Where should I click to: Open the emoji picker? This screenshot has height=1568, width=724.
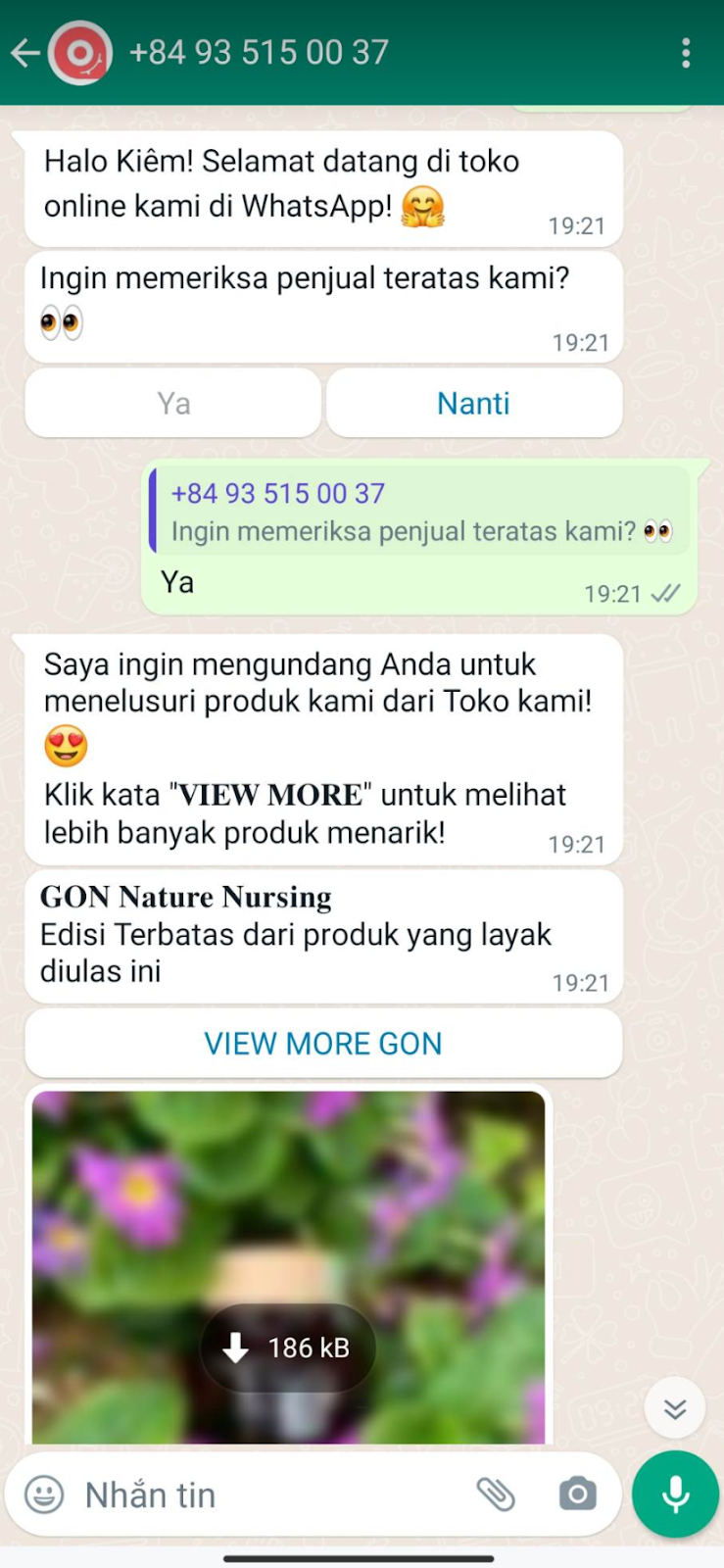(x=44, y=1494)
